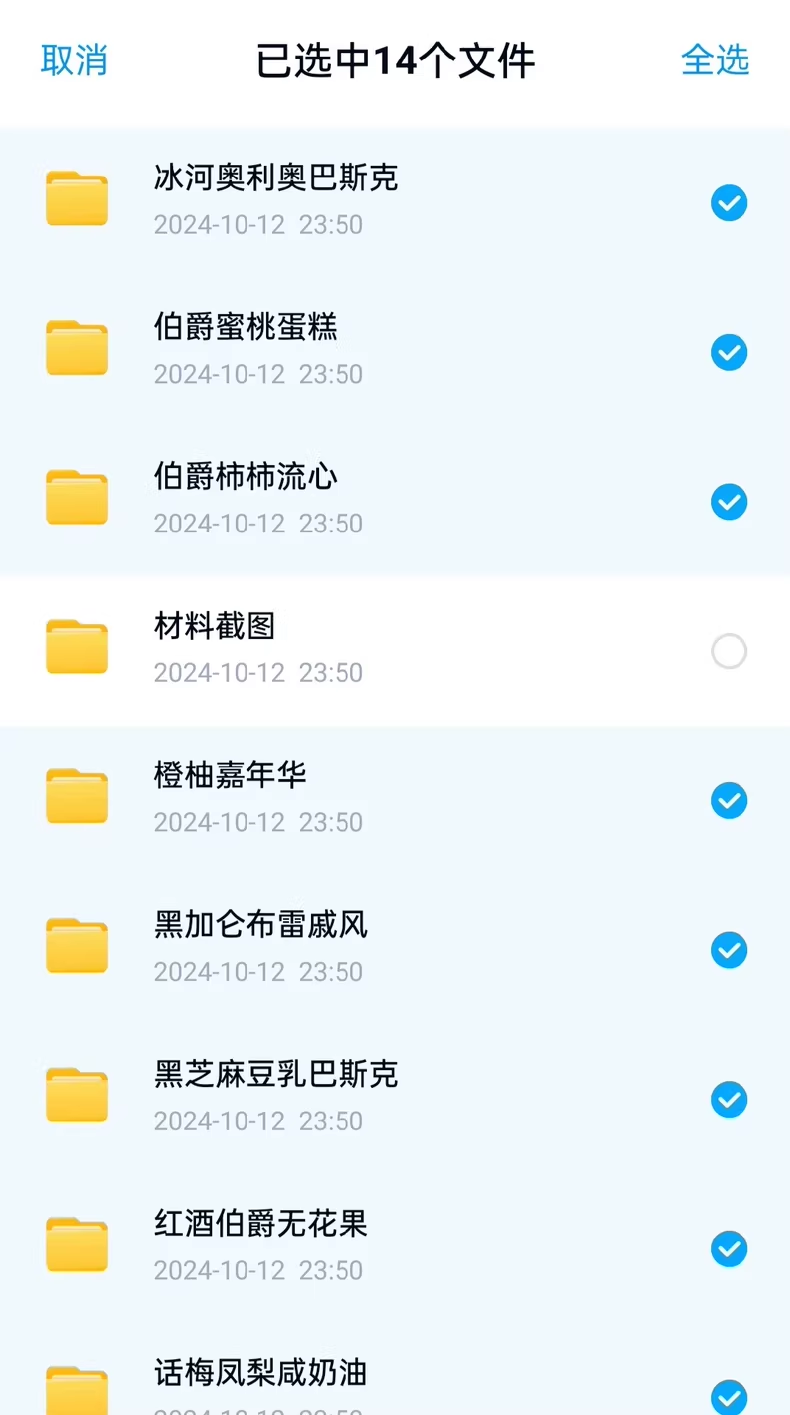Deselect the 橙柚嘉年华 checkbox
Screen dimensions: 790x1415
[729, 800]
